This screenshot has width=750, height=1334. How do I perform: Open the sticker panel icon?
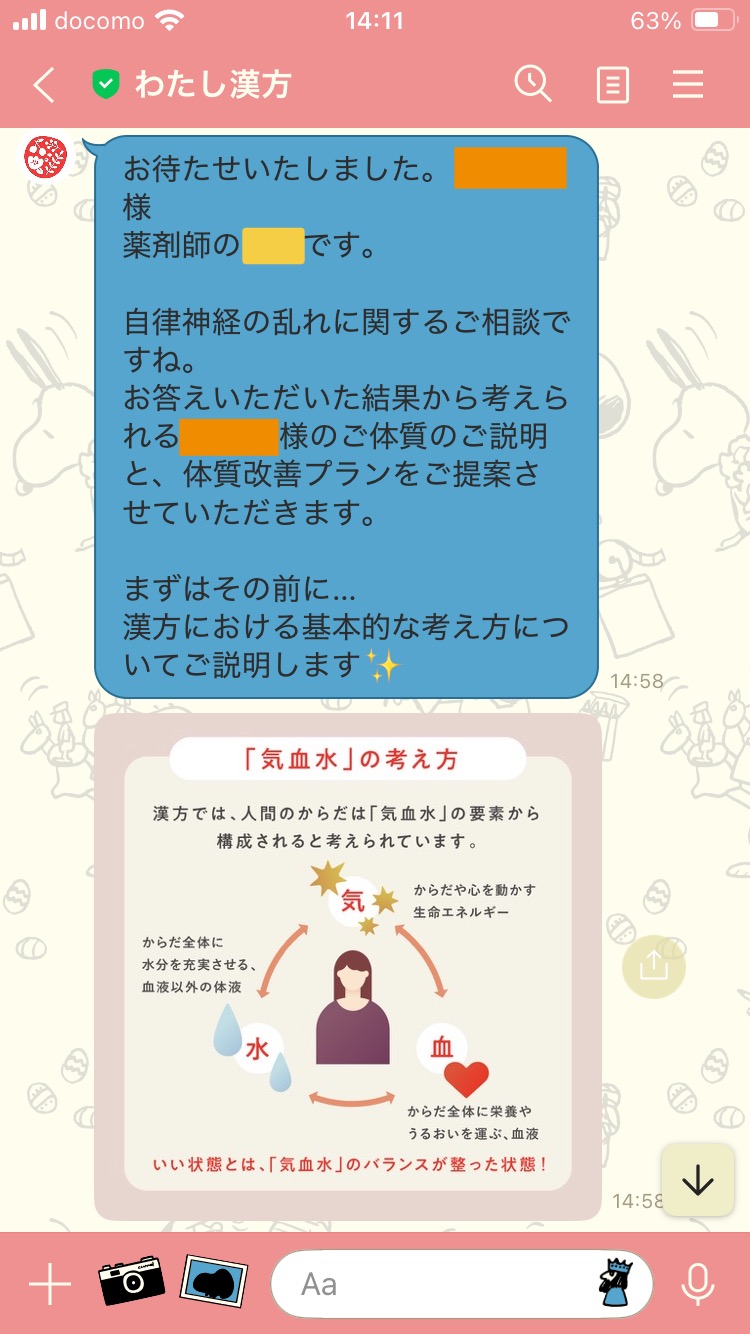(x=617, y=1283)
